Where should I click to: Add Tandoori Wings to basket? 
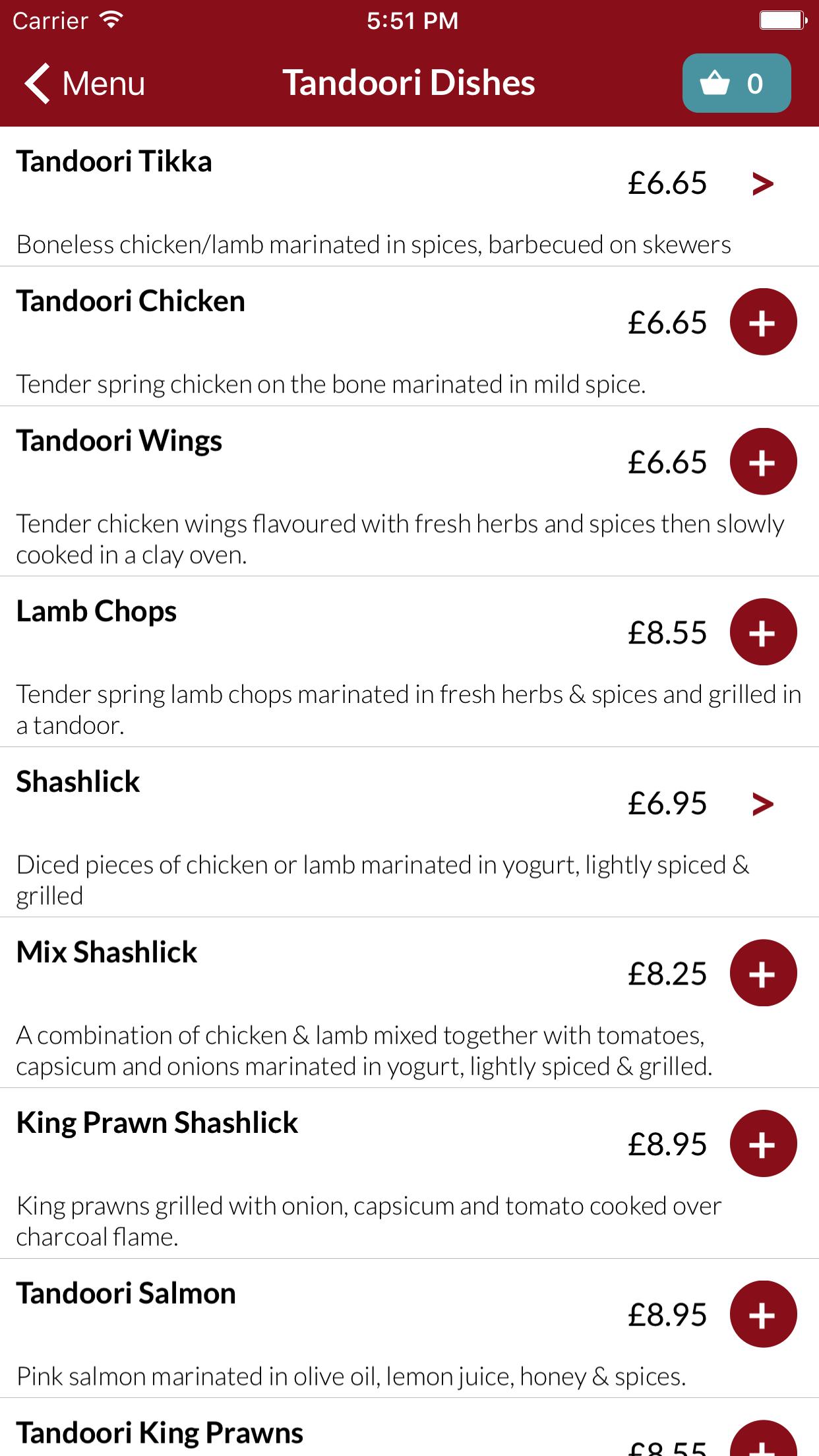coord(763,462)
